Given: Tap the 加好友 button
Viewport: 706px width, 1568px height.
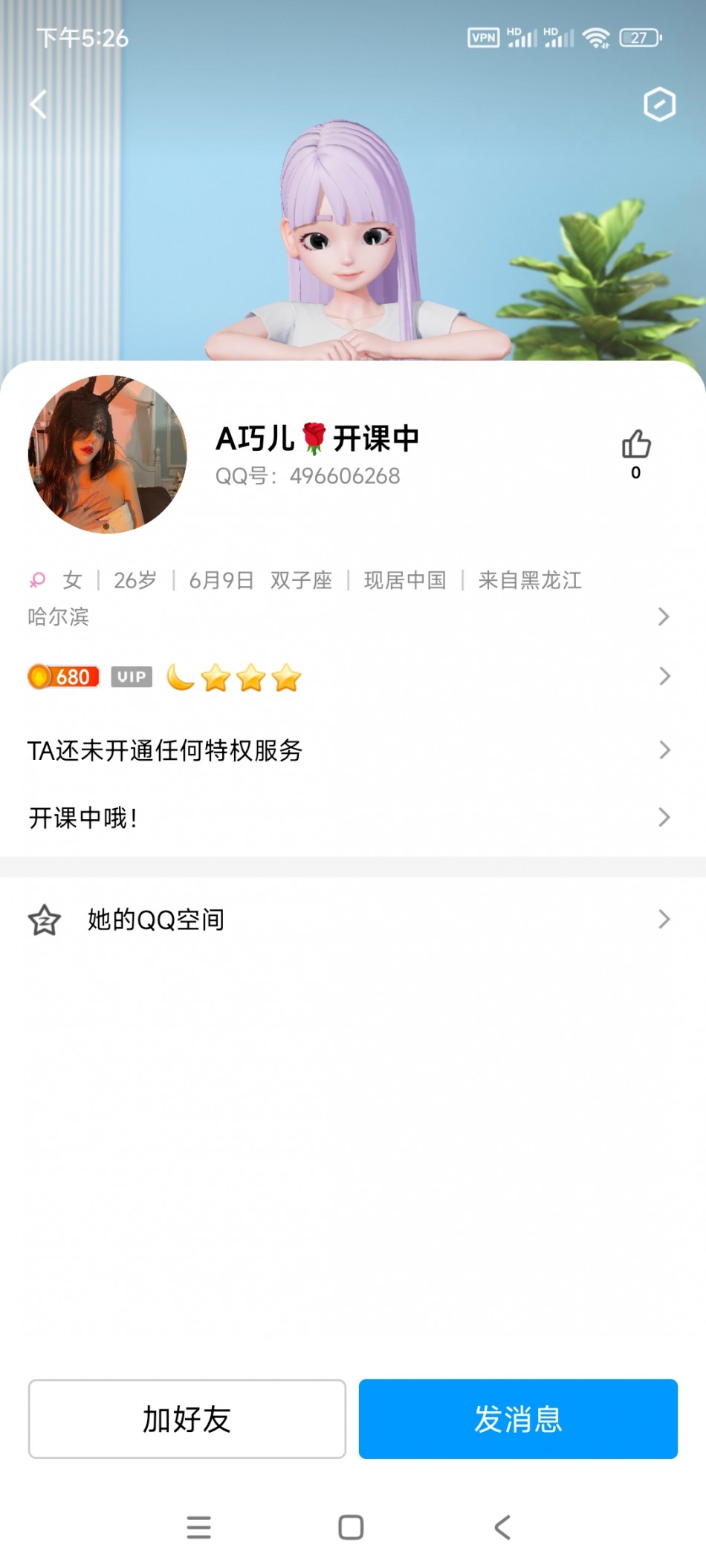Looking at the screenshot, I should [187, 1419].
